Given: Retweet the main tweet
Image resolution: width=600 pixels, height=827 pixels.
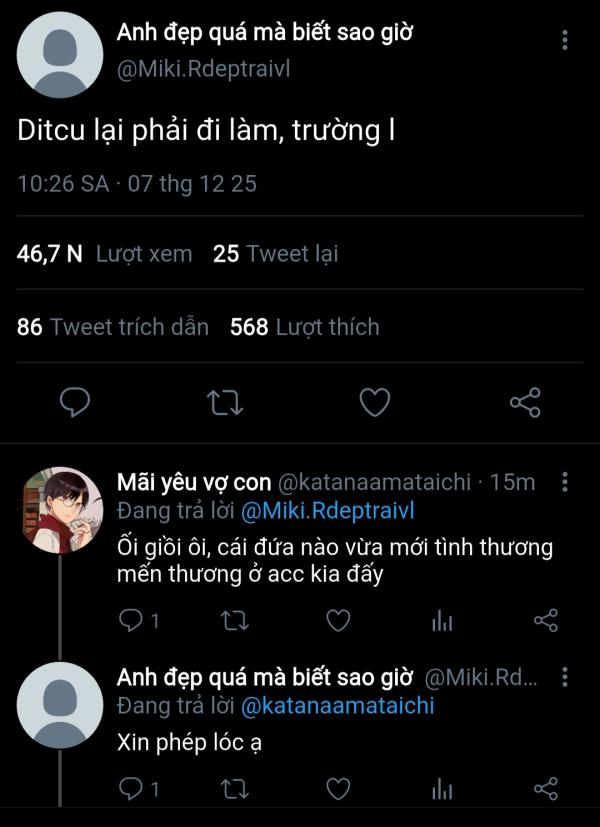Looking at the screenshot, I should tap(224, 402).
